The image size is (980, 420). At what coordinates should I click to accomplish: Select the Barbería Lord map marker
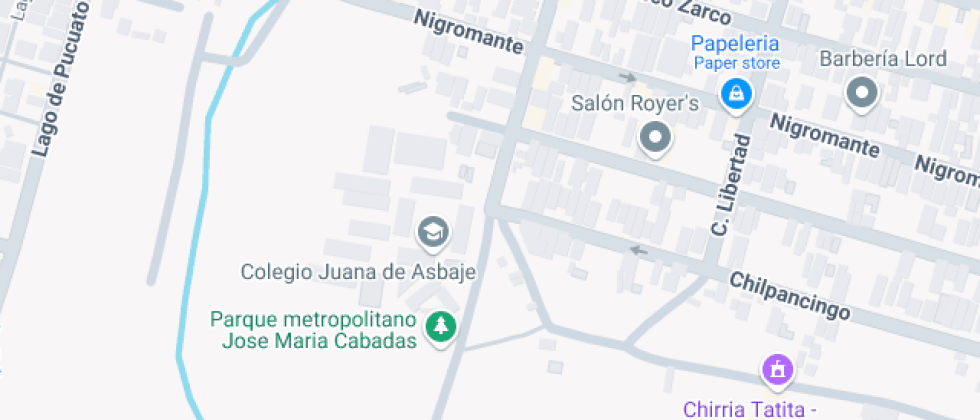pos(861,95)
